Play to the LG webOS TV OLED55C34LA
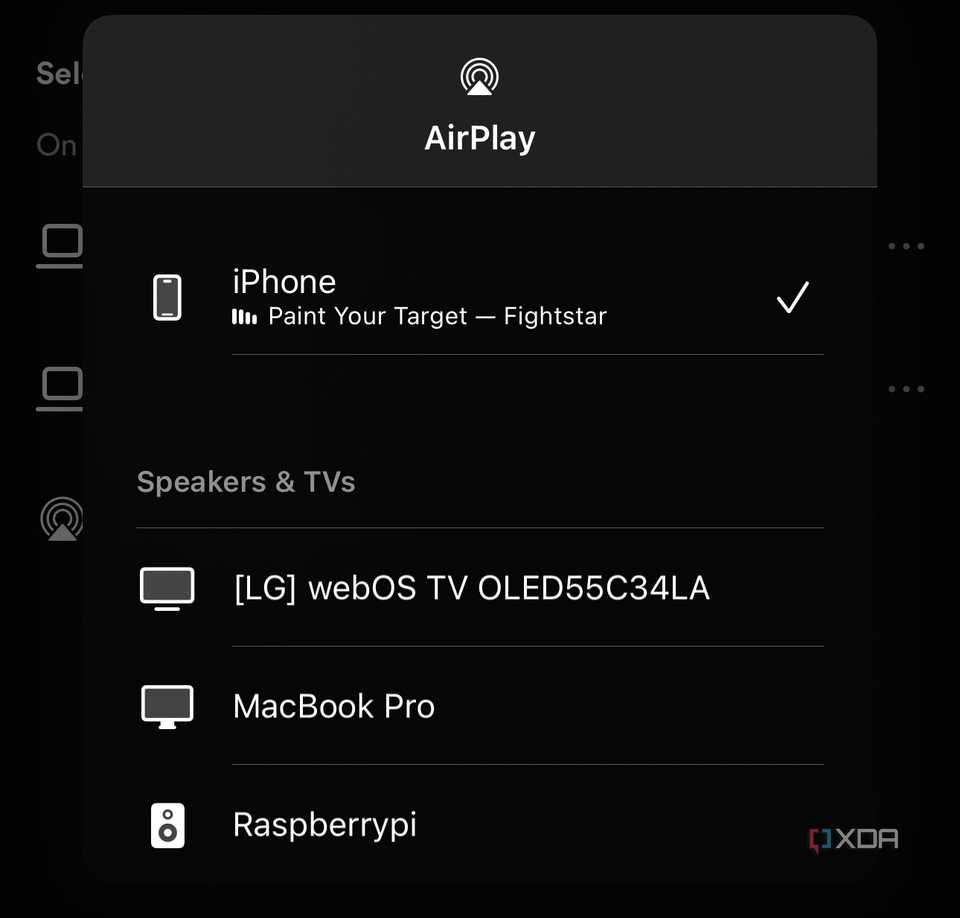This screenshot has width=960, height=918. tap(471, 588)
